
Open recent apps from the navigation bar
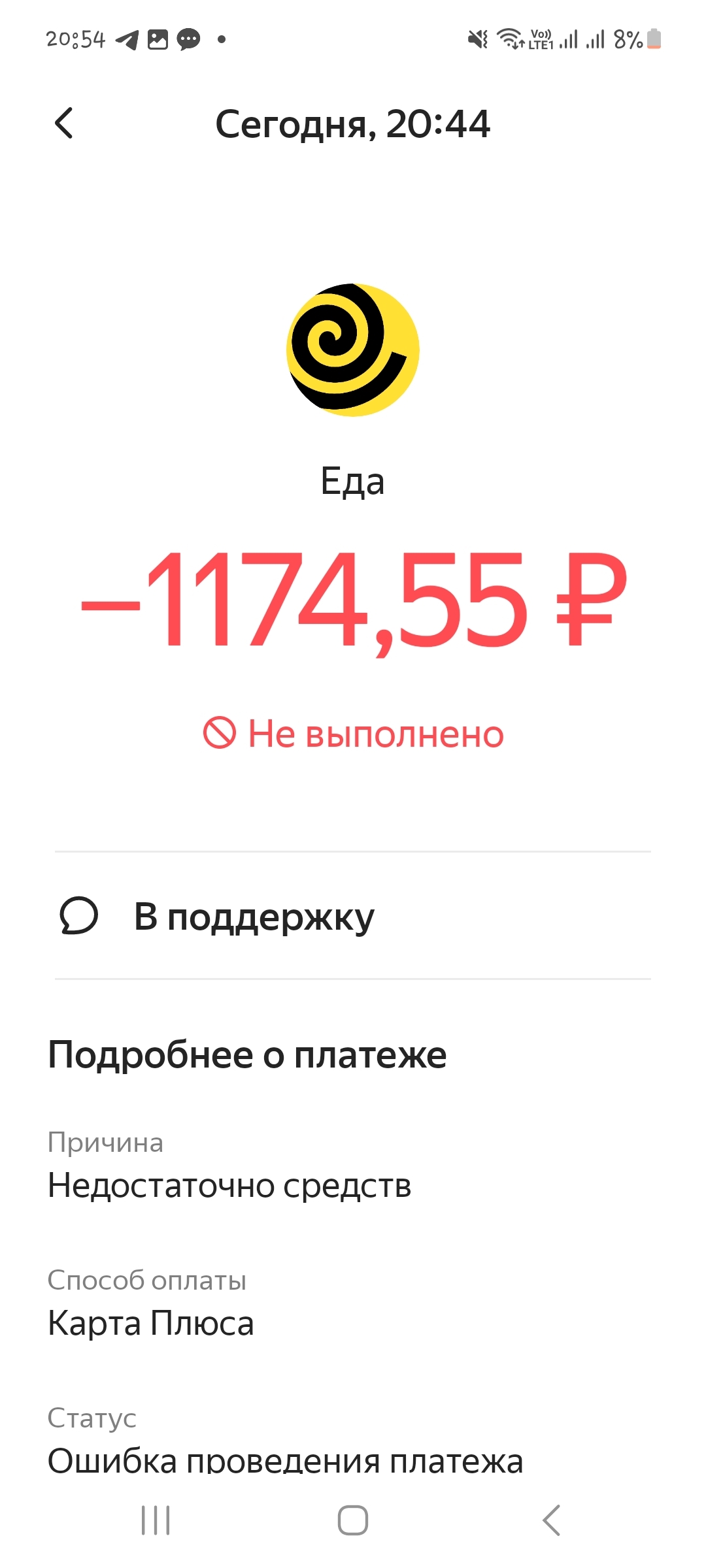coord(156,1520)
